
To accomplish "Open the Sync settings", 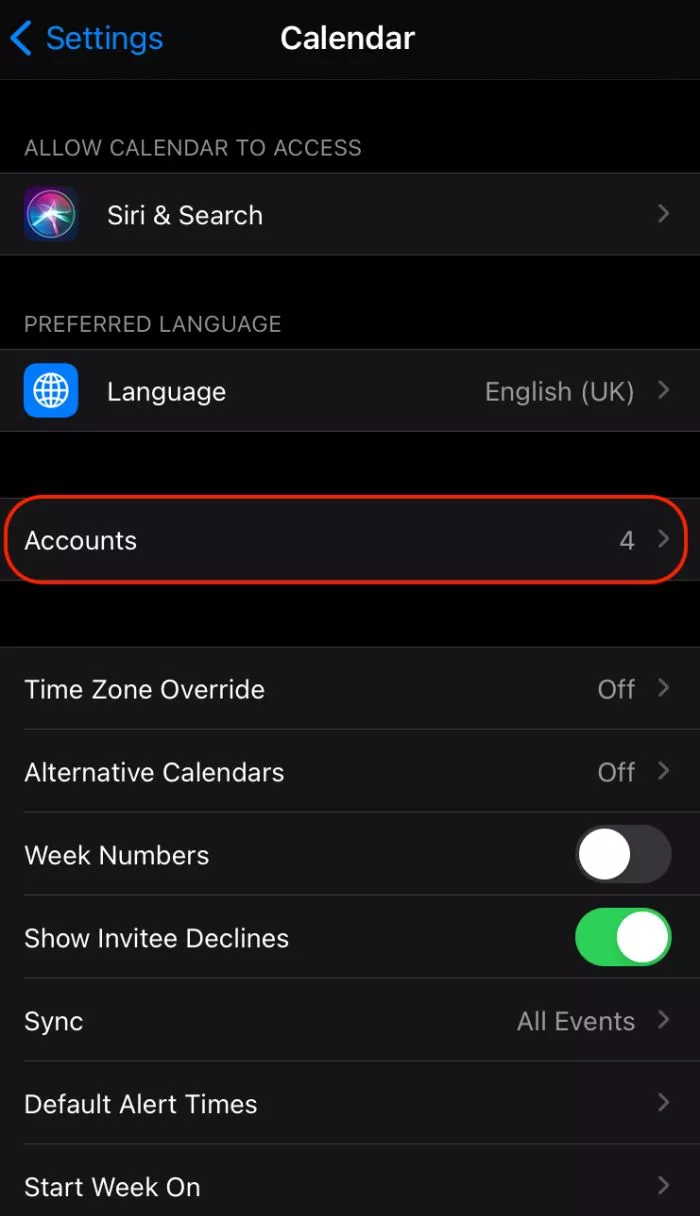I will [x=350, y=1021].
